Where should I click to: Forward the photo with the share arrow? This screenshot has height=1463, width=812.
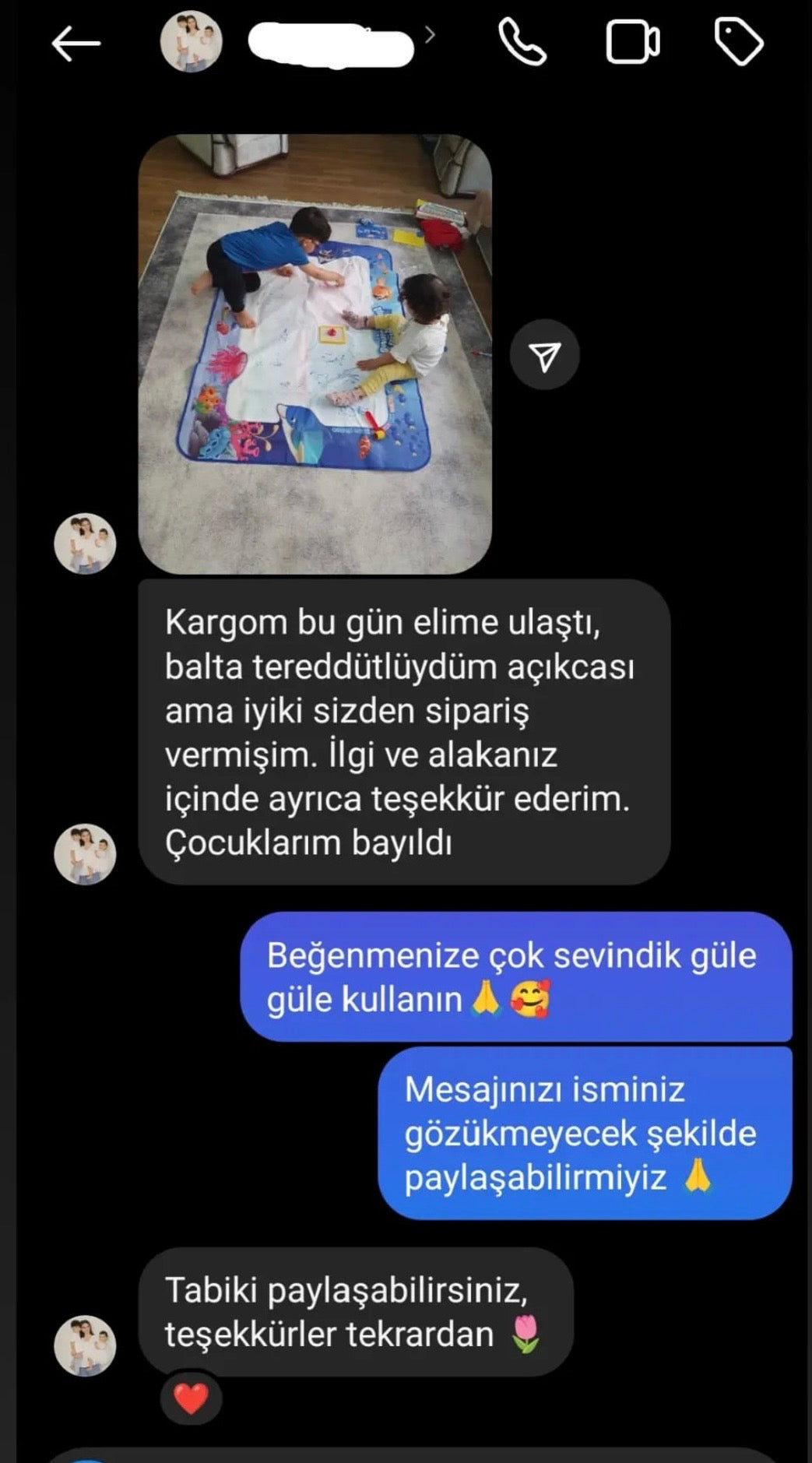[544, 356]
